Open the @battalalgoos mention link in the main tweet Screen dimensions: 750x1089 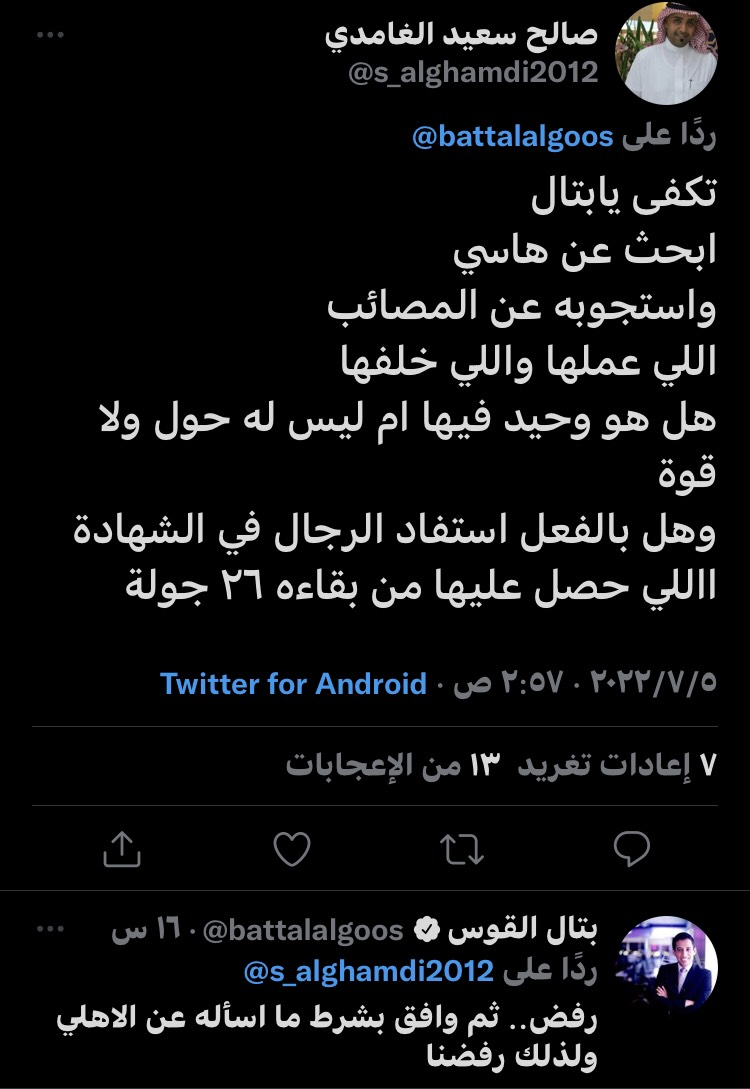click(513, 137)
